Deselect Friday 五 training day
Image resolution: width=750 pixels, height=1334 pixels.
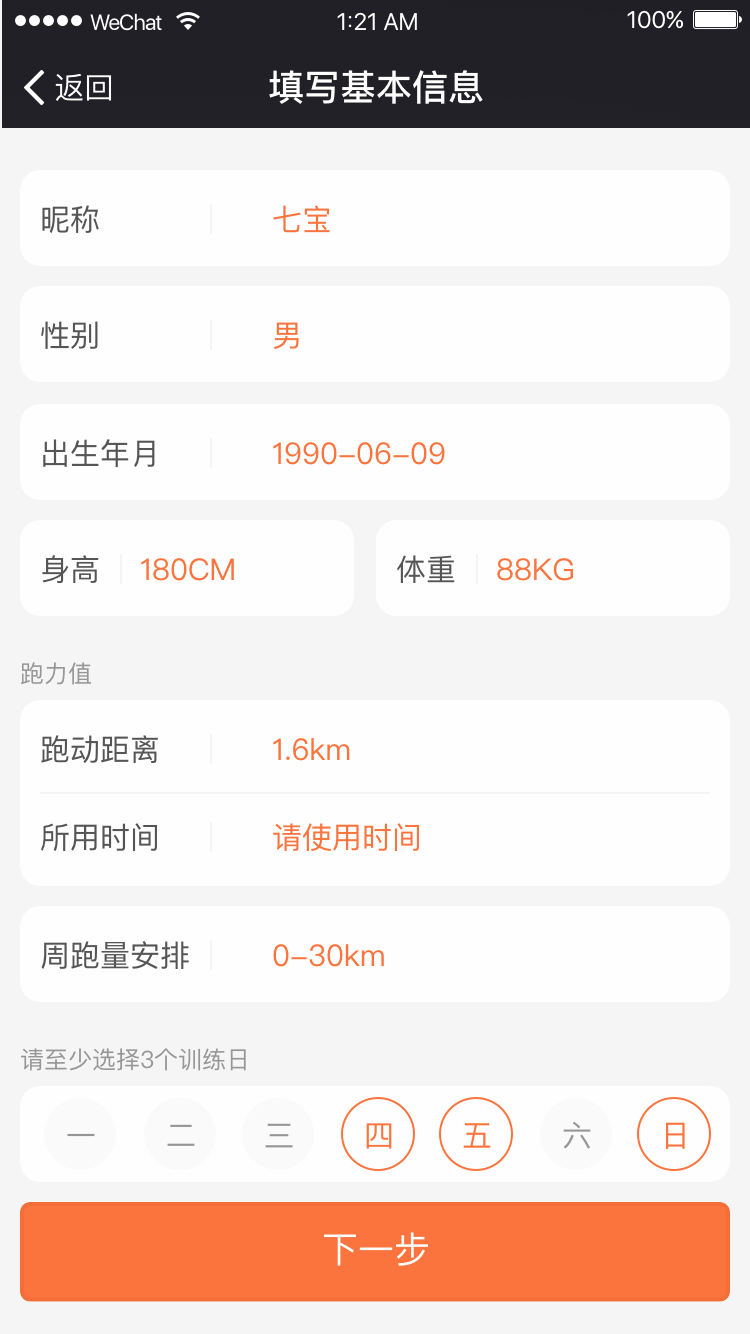click(476, 1134)
